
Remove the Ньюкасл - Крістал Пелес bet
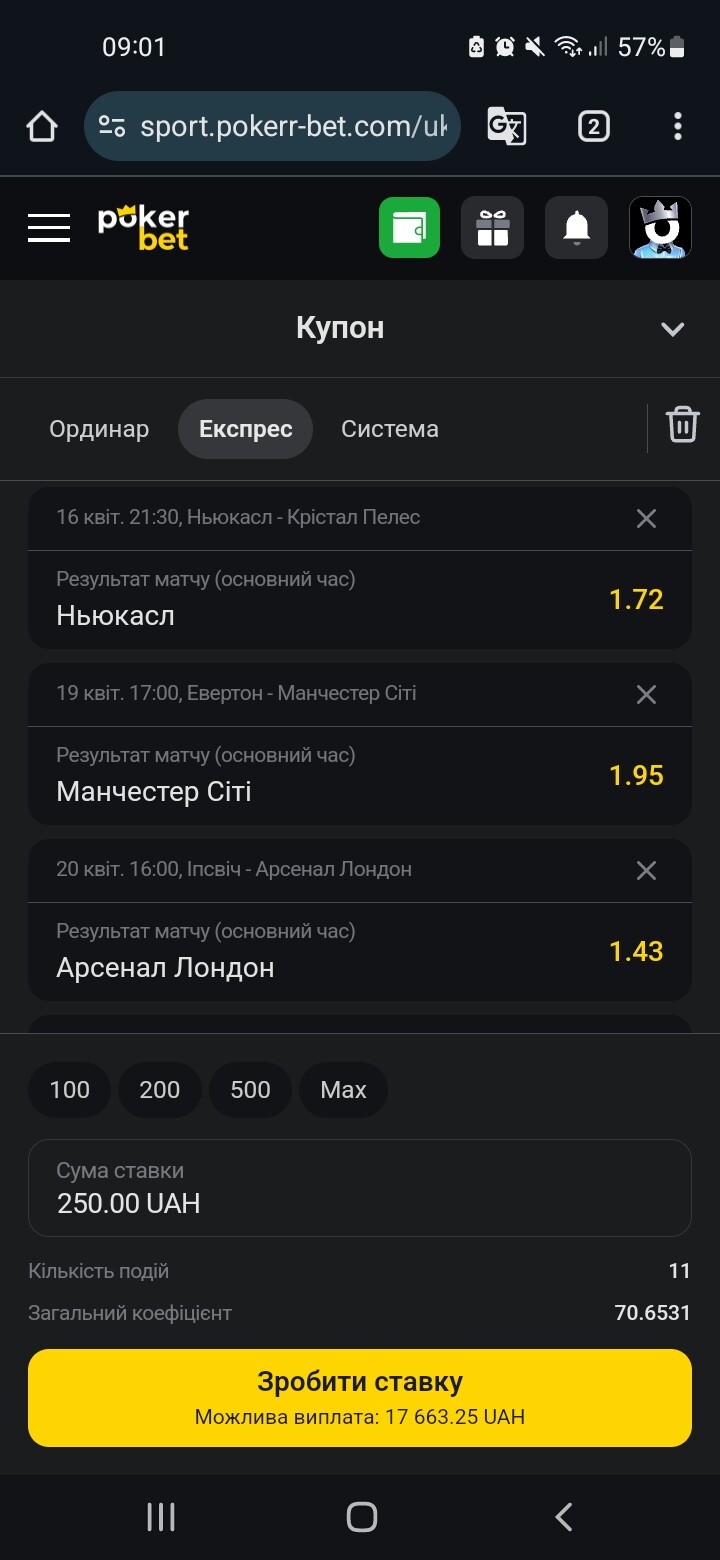[647, 518]
